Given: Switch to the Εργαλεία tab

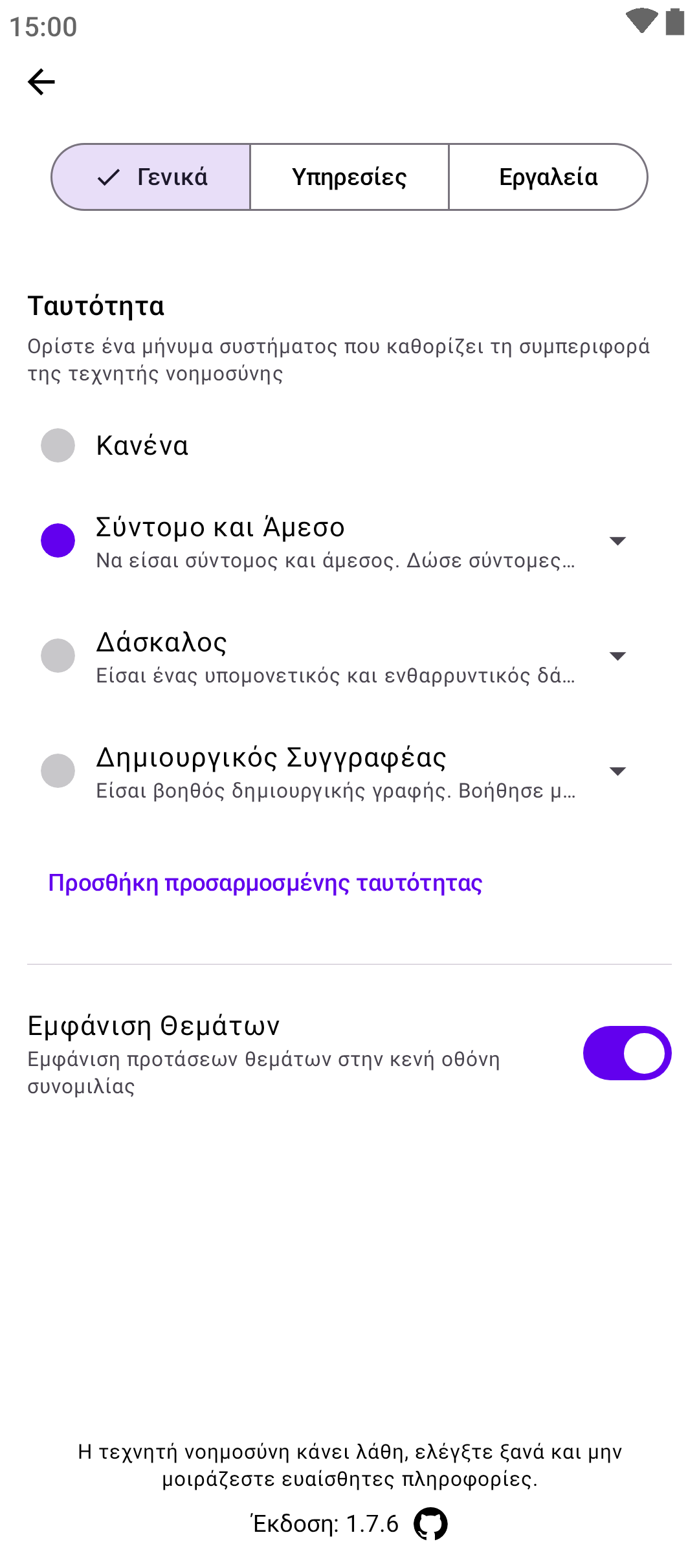Looking at the screenshot, I should click(x=548, y=177).
